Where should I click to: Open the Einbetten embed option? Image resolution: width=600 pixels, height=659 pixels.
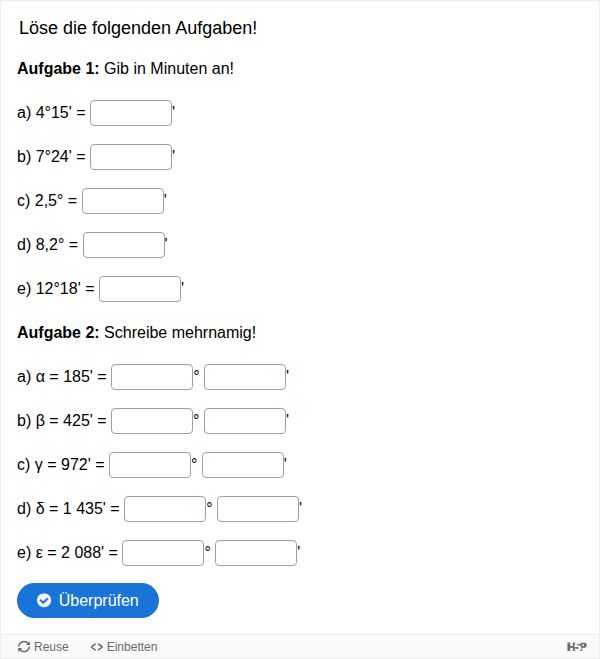pyautogui.click(x=124, y=646)
